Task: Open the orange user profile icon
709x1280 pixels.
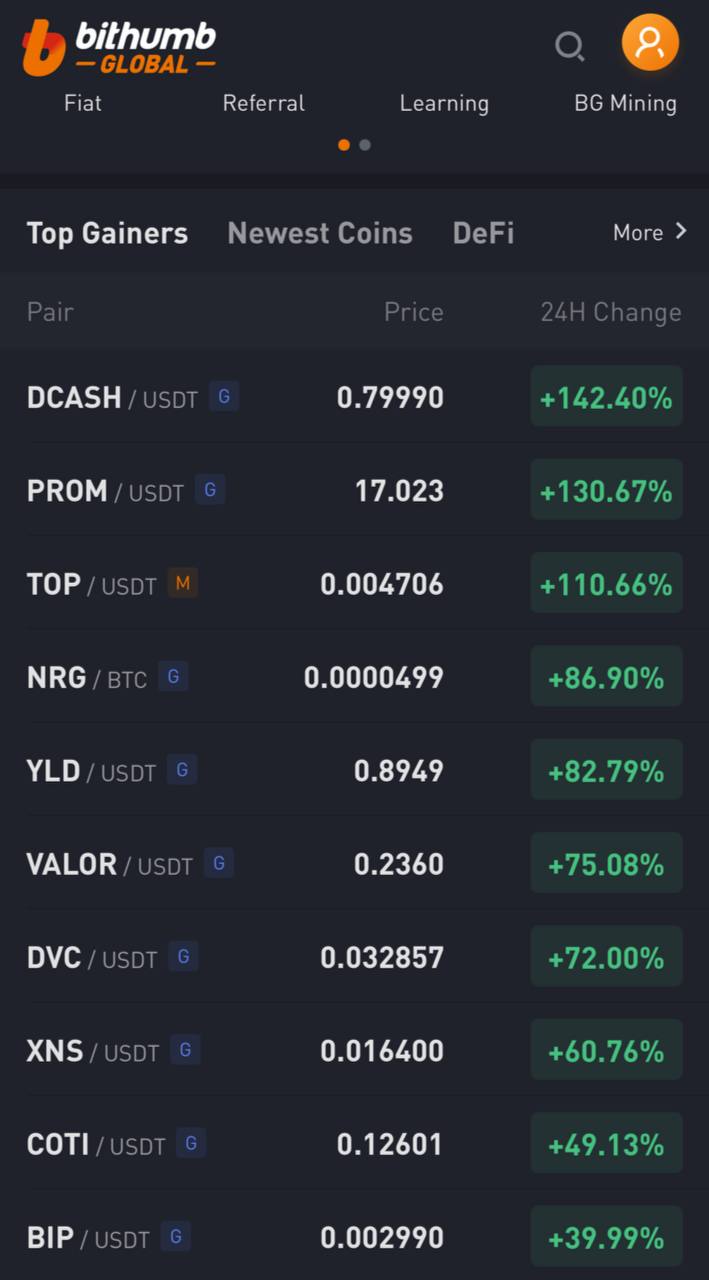Action: 650,42
